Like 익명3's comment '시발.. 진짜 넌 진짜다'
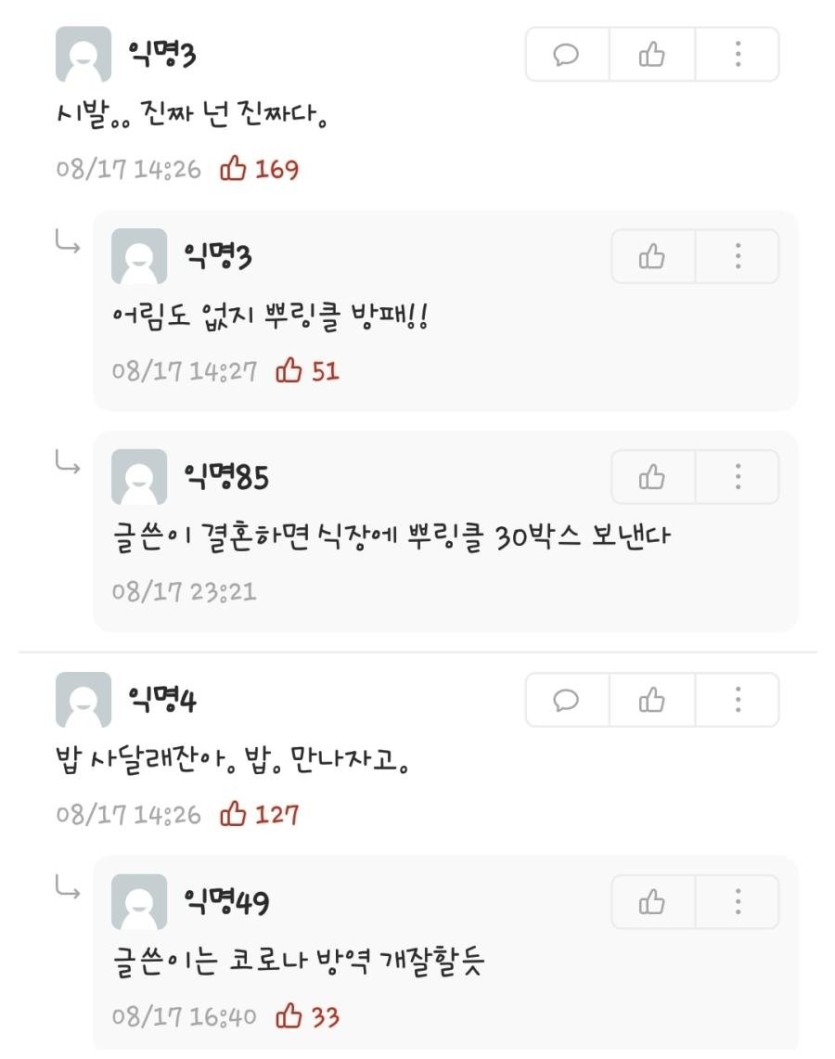Screen dimensions: 835x1059 652,55
